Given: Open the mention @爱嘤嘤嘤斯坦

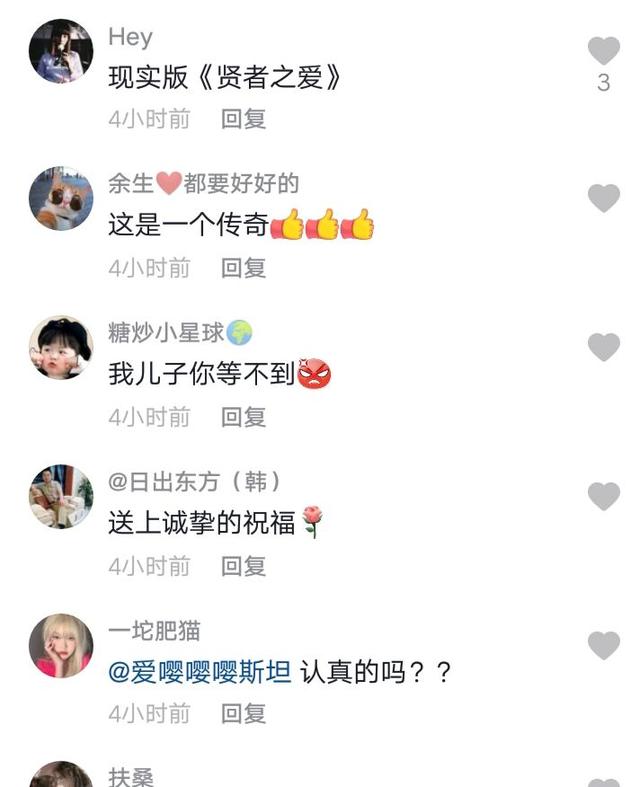Looking at the screenshot, I should click(x=200, y=672).
